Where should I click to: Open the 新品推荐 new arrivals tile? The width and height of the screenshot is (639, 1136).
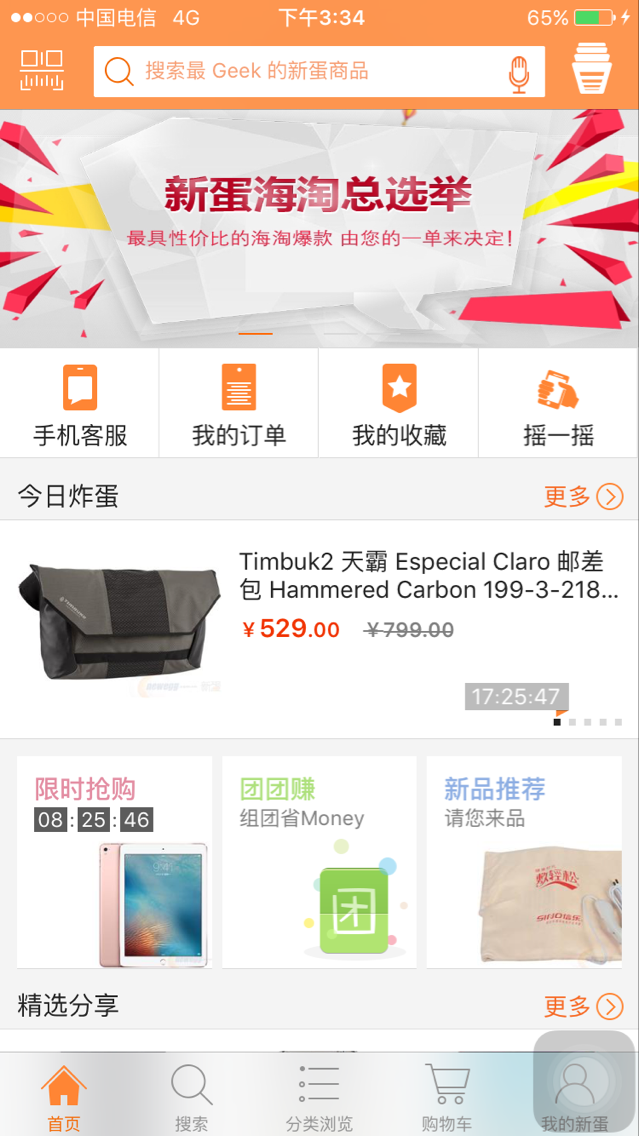pos(526,862)
